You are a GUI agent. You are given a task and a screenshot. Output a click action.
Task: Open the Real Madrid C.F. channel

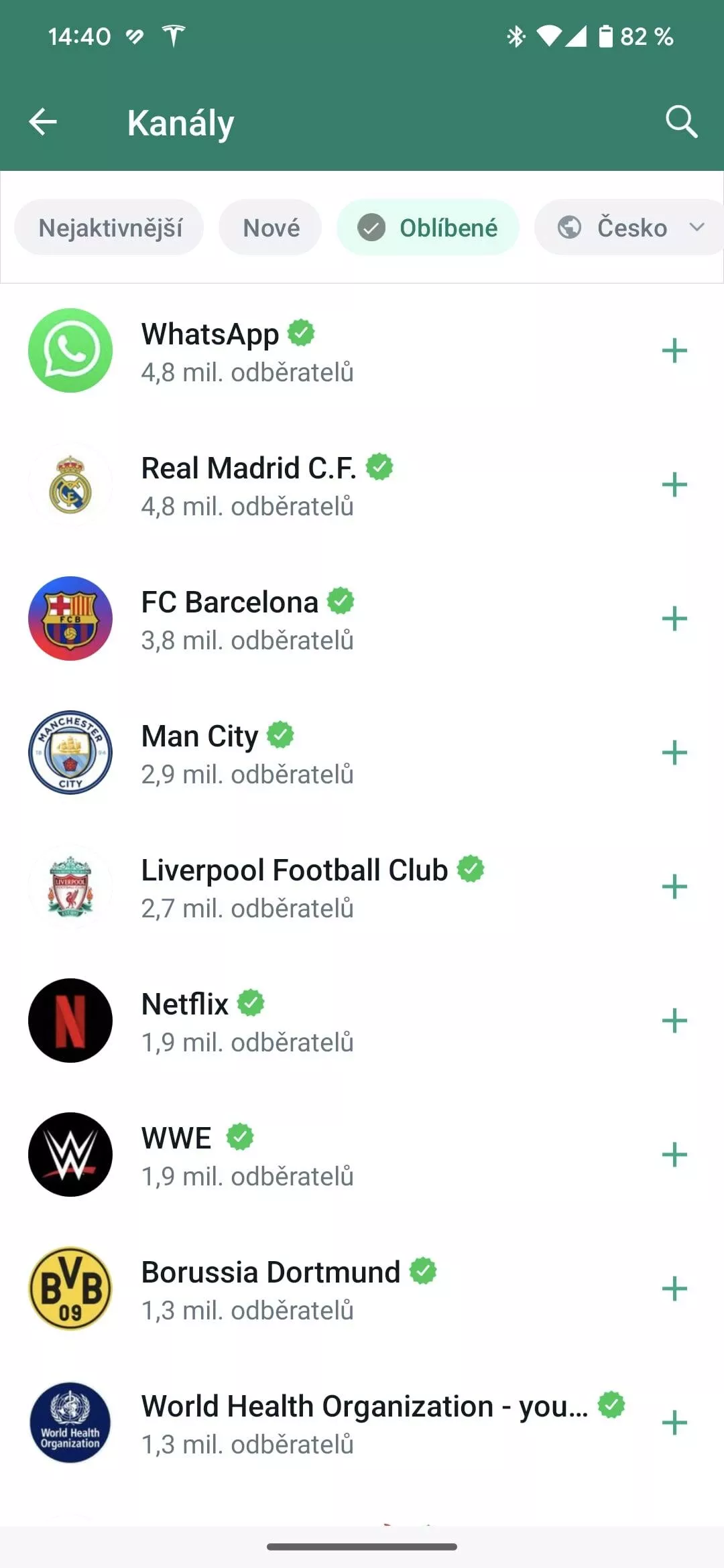362,484
